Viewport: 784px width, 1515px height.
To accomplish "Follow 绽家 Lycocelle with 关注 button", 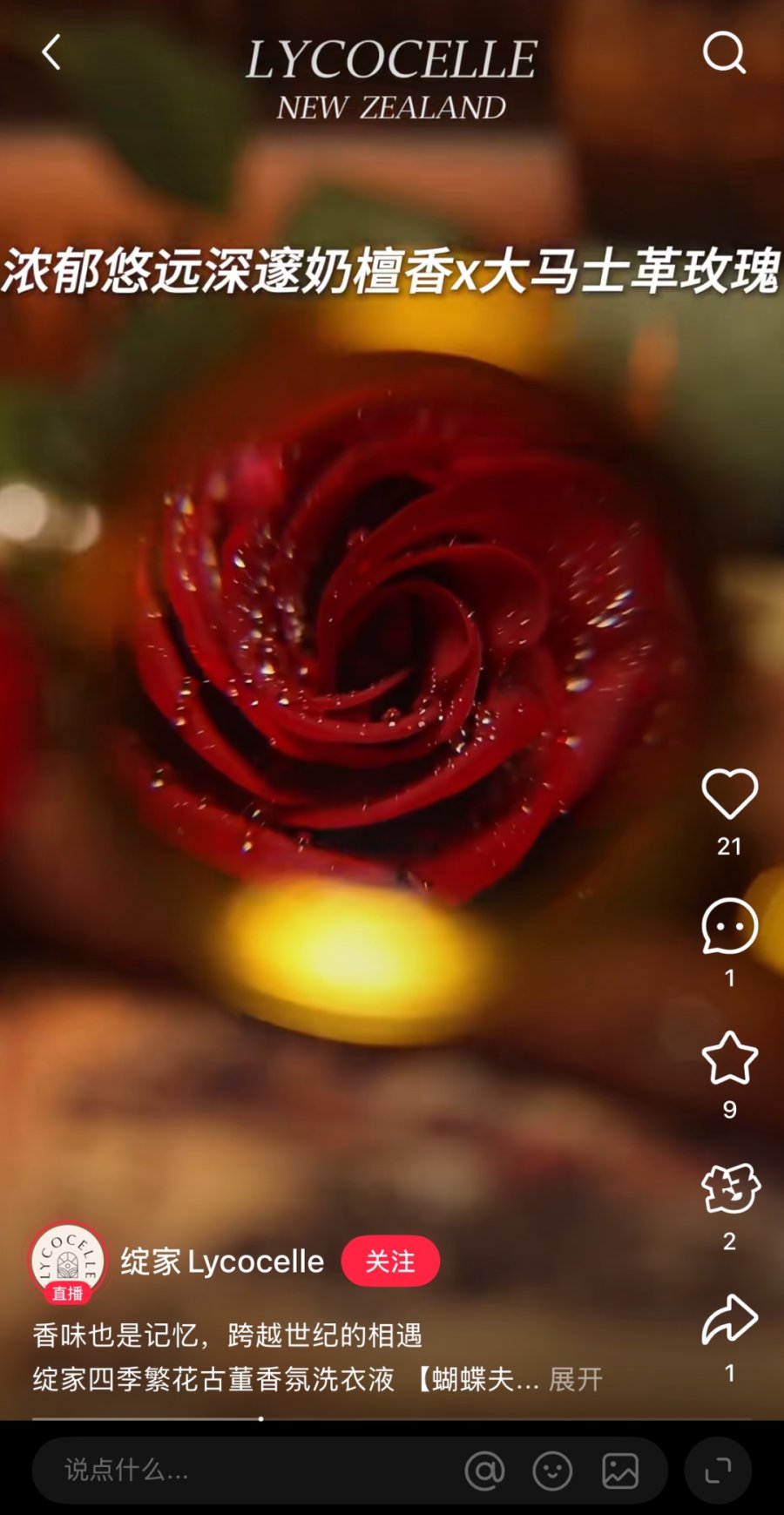I will 389,1261.
